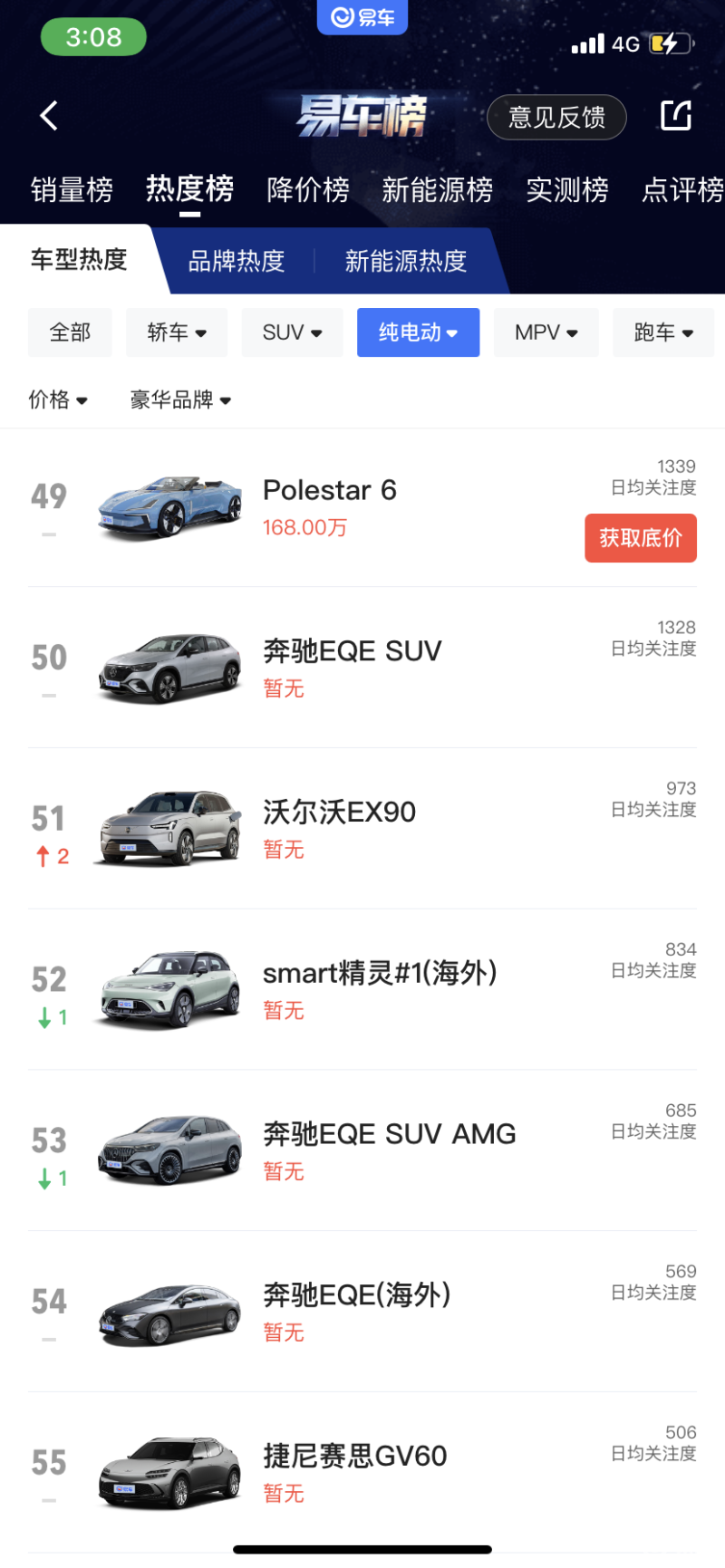Select the 全部 filter chip
Image resolution: width=725 pixels, height=1568 pixels.
pyautogui.click(x=70, y=332)
